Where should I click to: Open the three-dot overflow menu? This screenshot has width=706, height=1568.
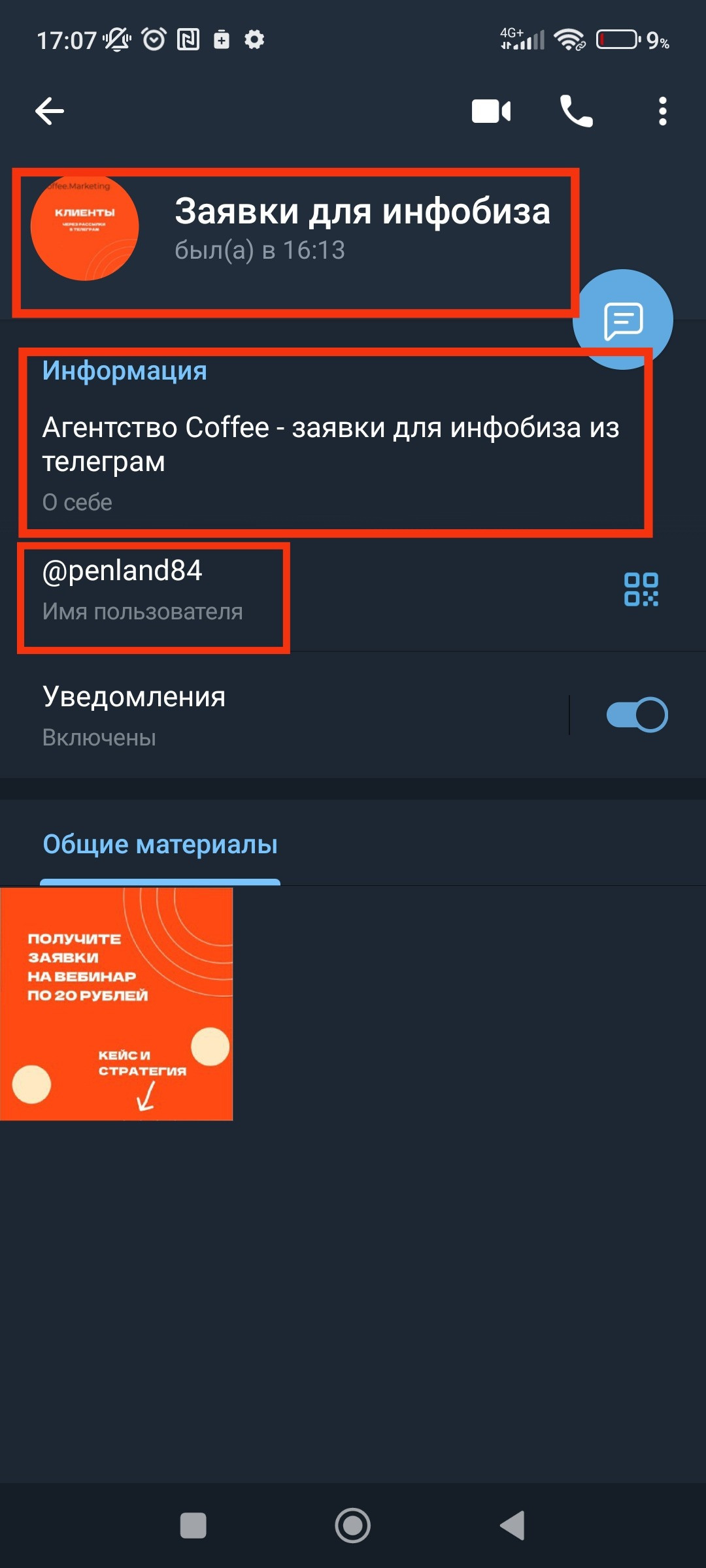[x=662, y=111]
